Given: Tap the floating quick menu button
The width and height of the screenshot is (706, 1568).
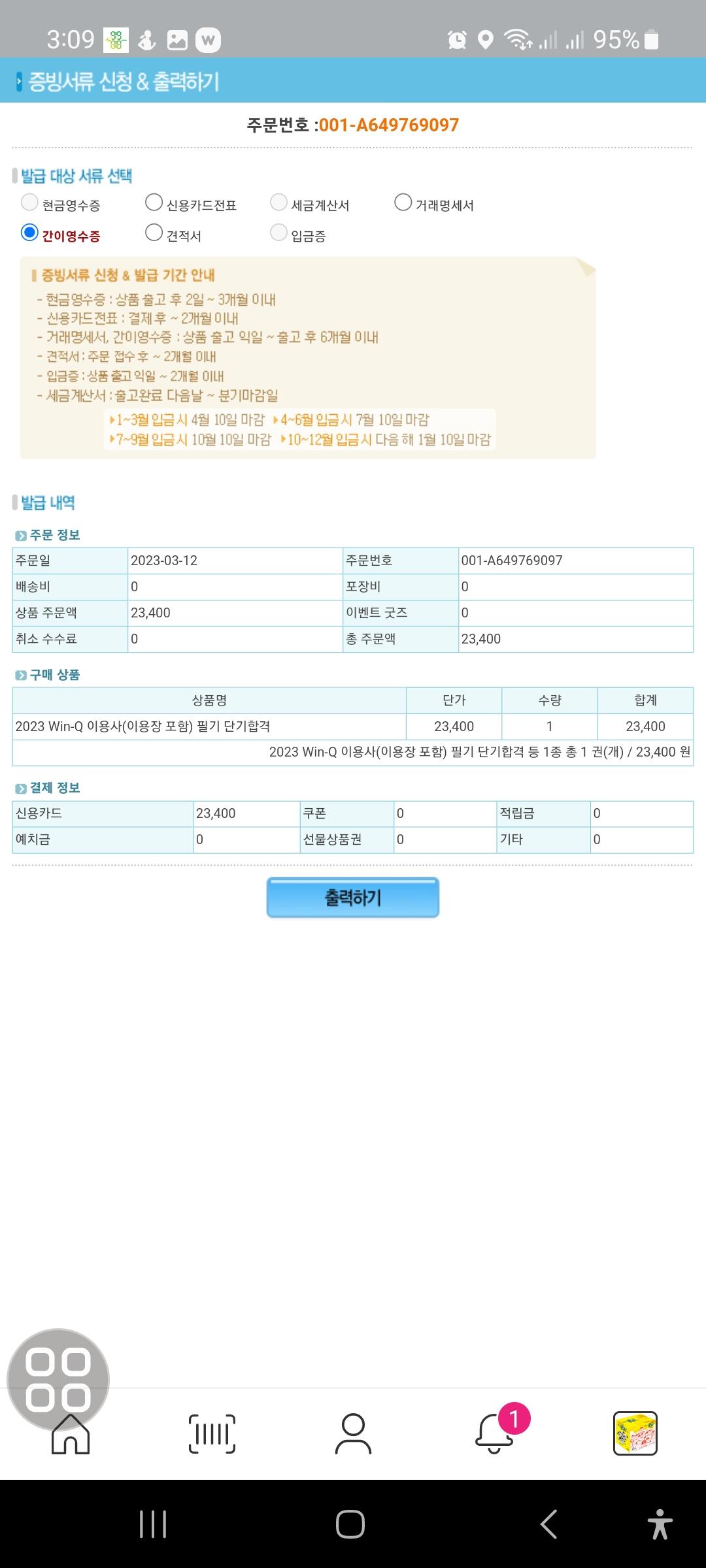Looking at the screenshot, I should pyautogui.click(x=58, y=1380).
